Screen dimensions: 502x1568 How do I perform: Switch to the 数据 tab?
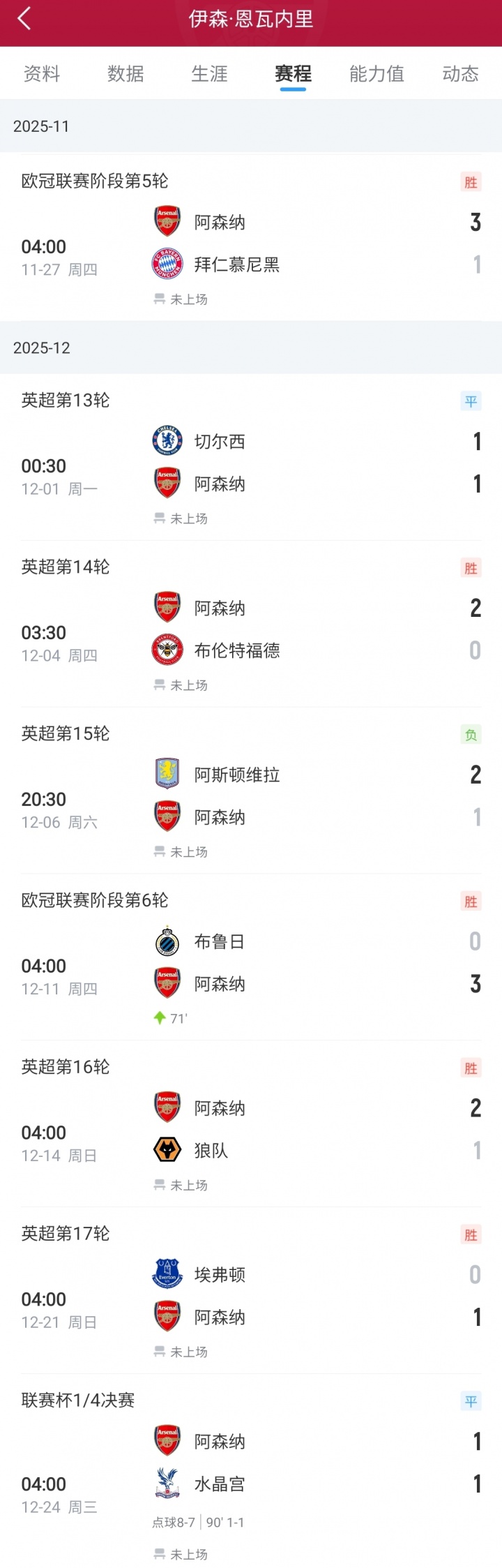(125, 73)
